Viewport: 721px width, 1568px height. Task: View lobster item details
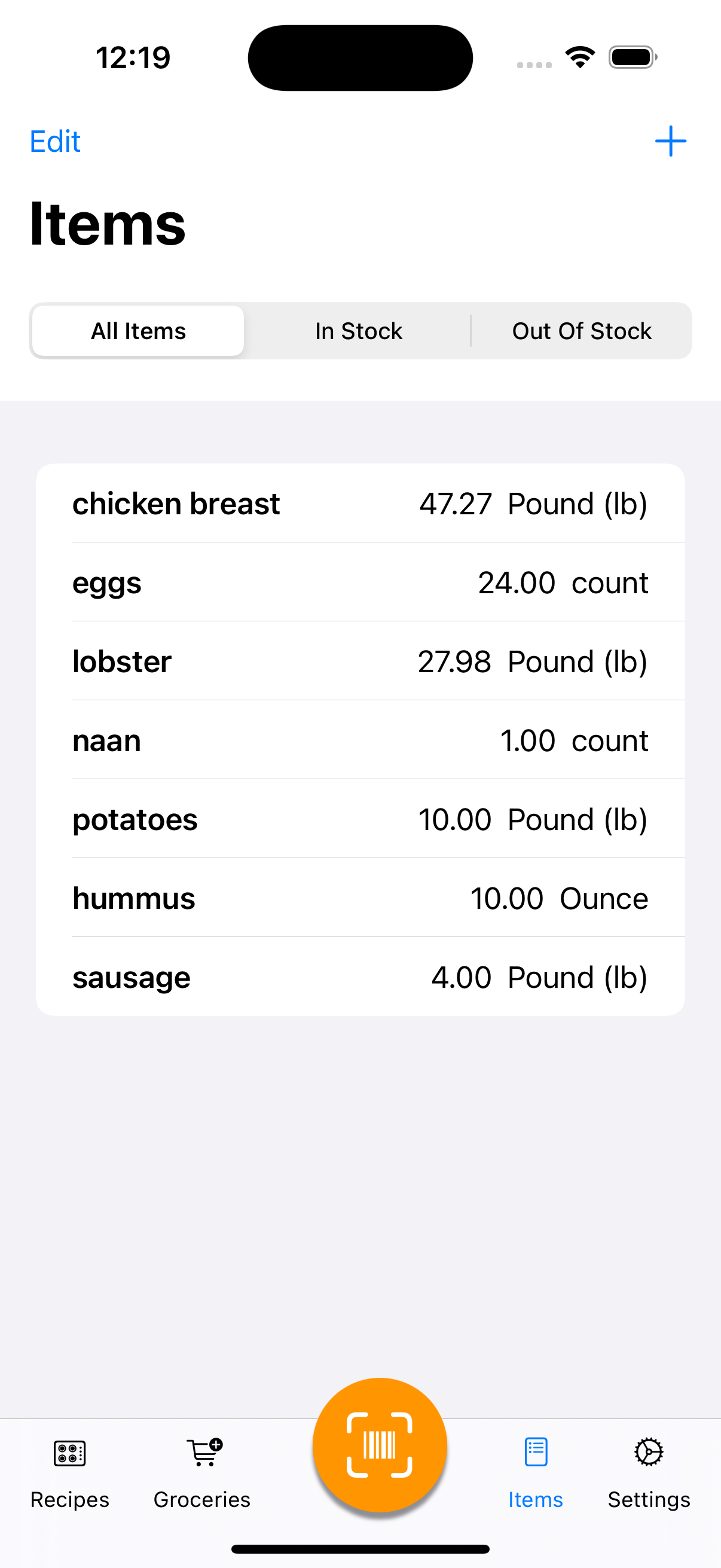[x=360, y=661]
